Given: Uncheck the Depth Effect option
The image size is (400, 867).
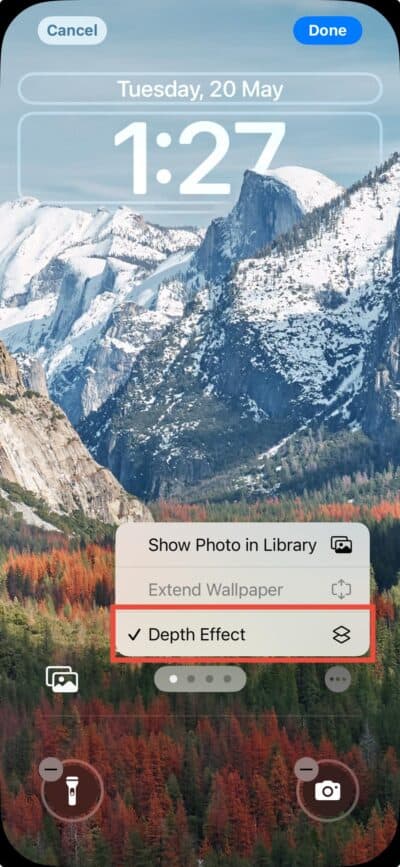Looking at the screenshot, I should [x=242, y=634].
